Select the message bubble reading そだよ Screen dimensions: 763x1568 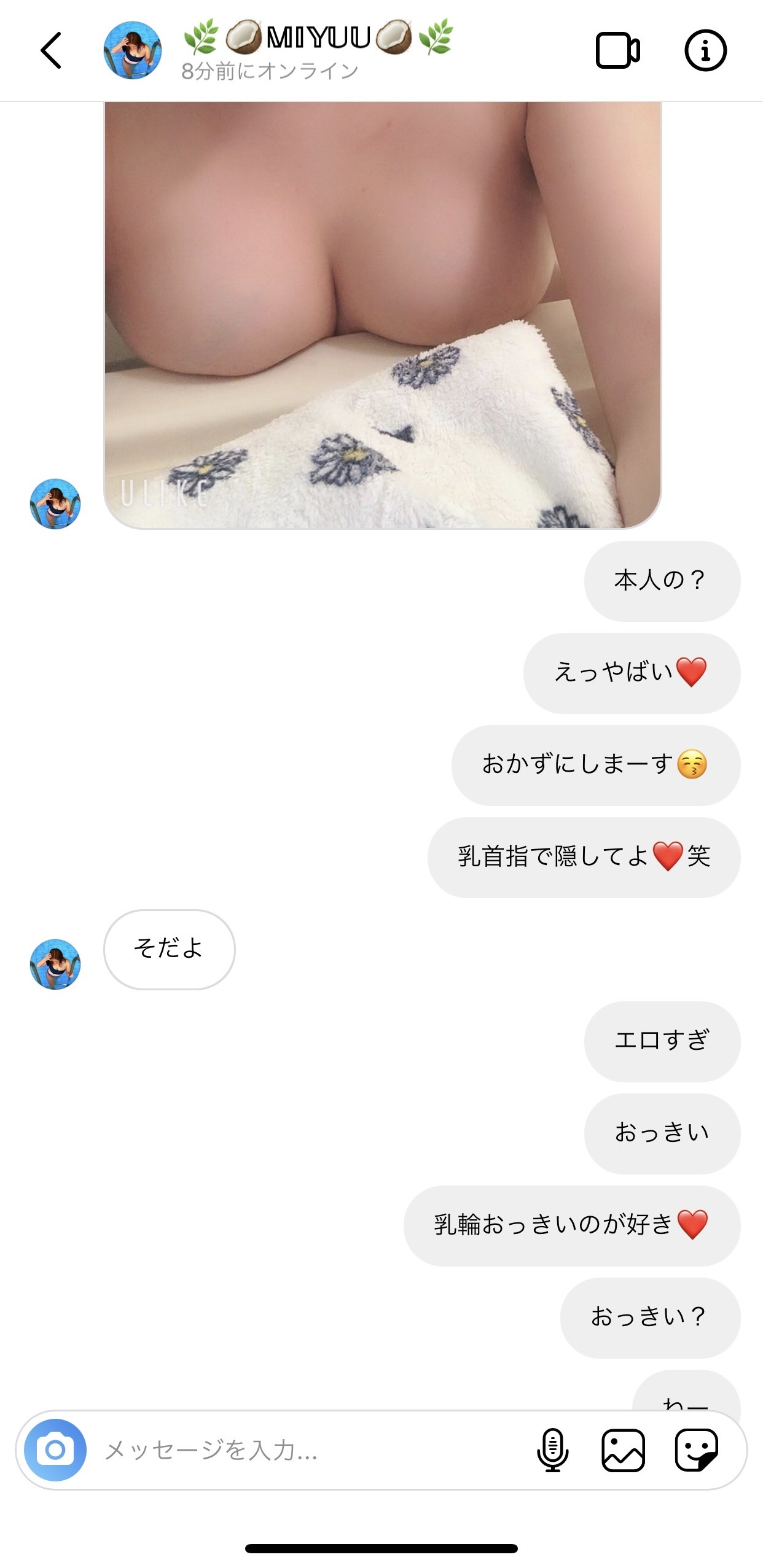pyautogui.click(x=169, y=948)
